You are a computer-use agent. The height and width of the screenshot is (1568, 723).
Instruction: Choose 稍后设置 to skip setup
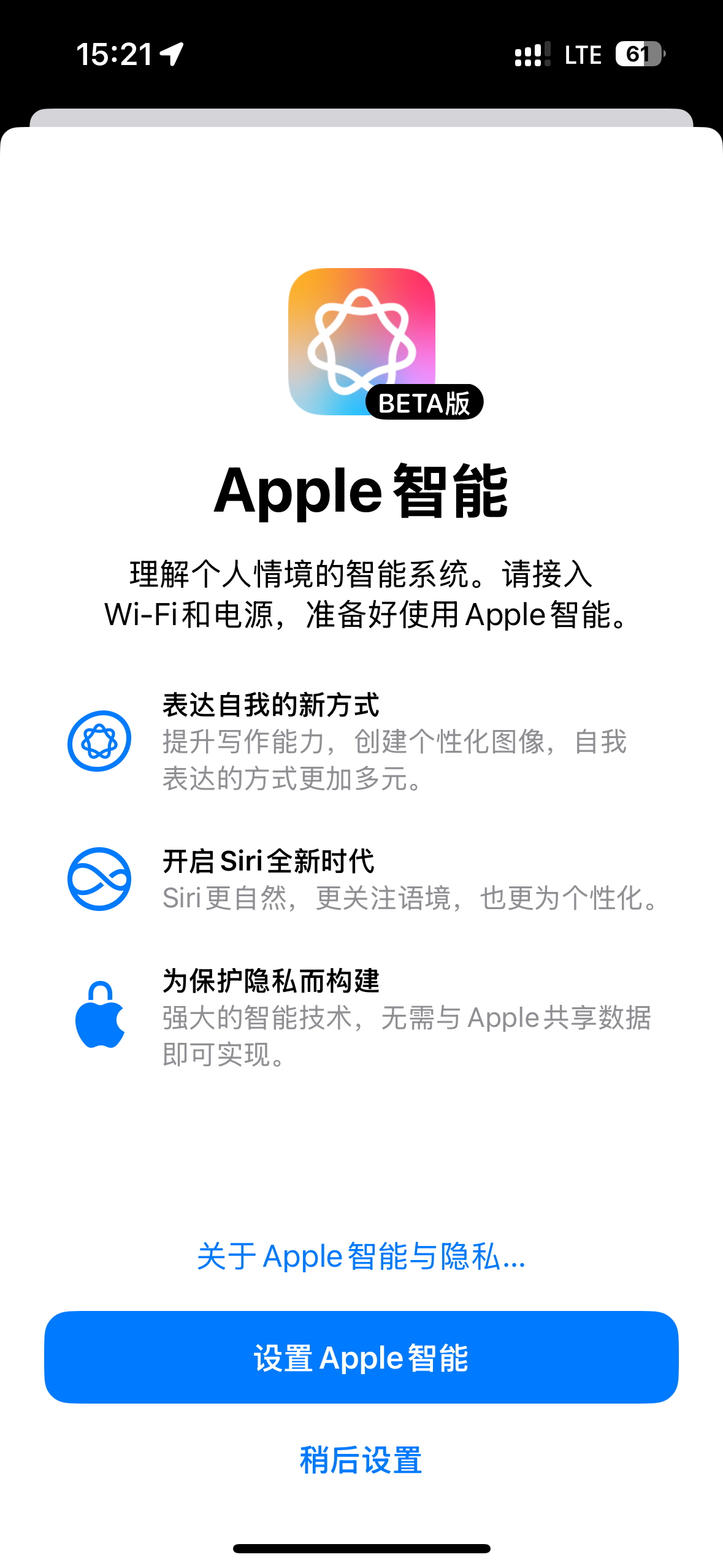pos(361,1460)
